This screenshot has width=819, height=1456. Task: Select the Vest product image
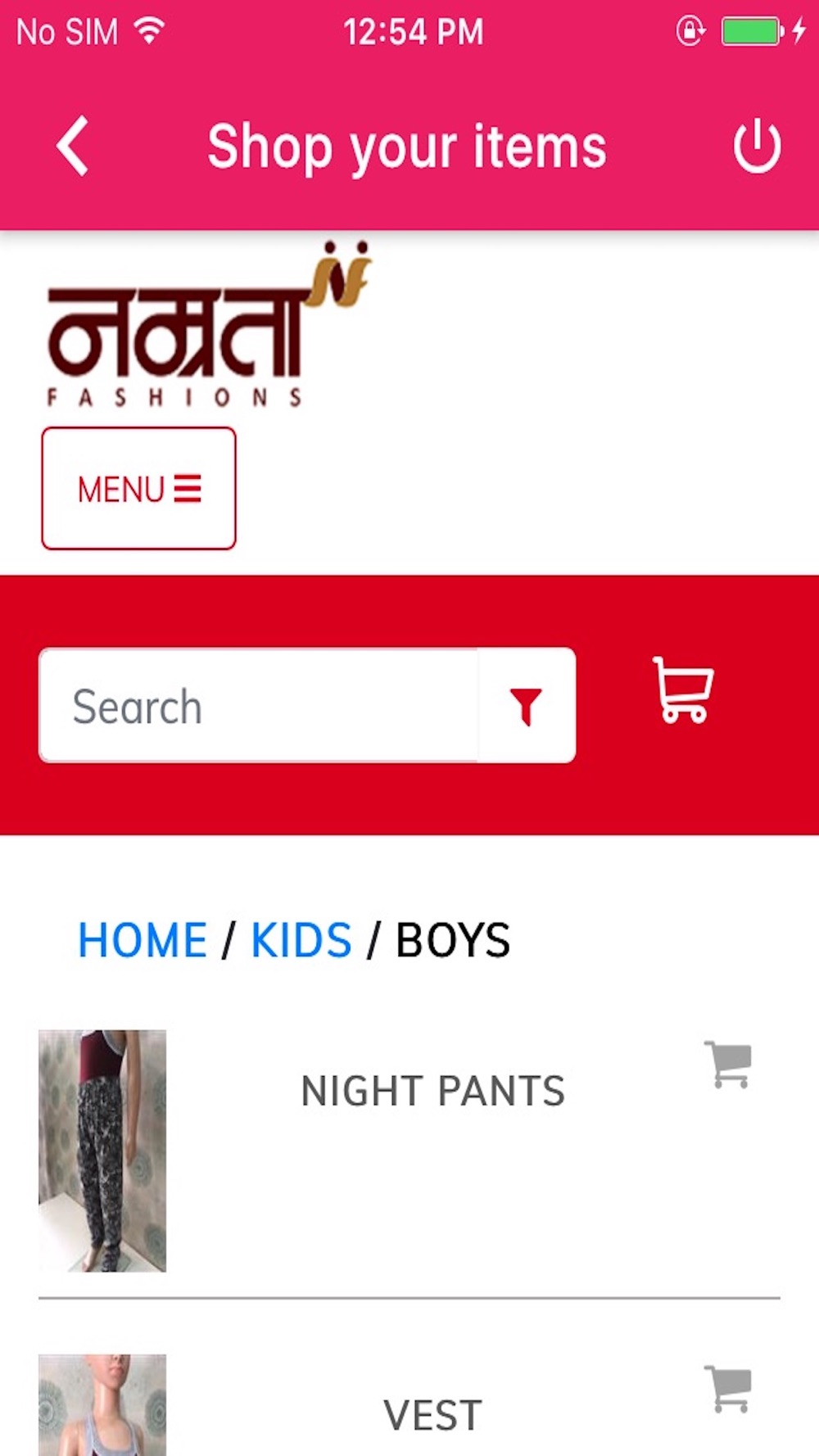[102, 1405]
